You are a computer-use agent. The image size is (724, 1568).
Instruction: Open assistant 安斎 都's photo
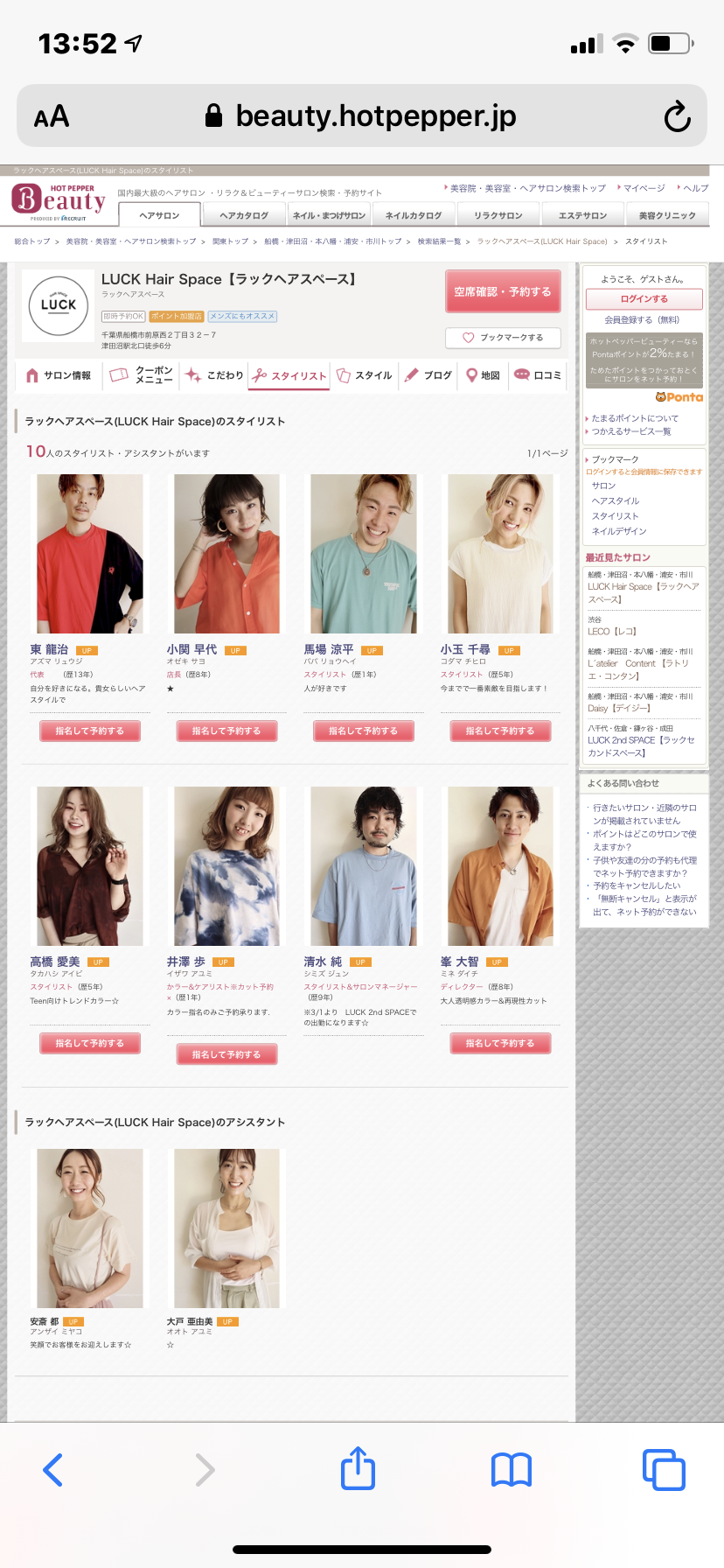(90, 1228)
